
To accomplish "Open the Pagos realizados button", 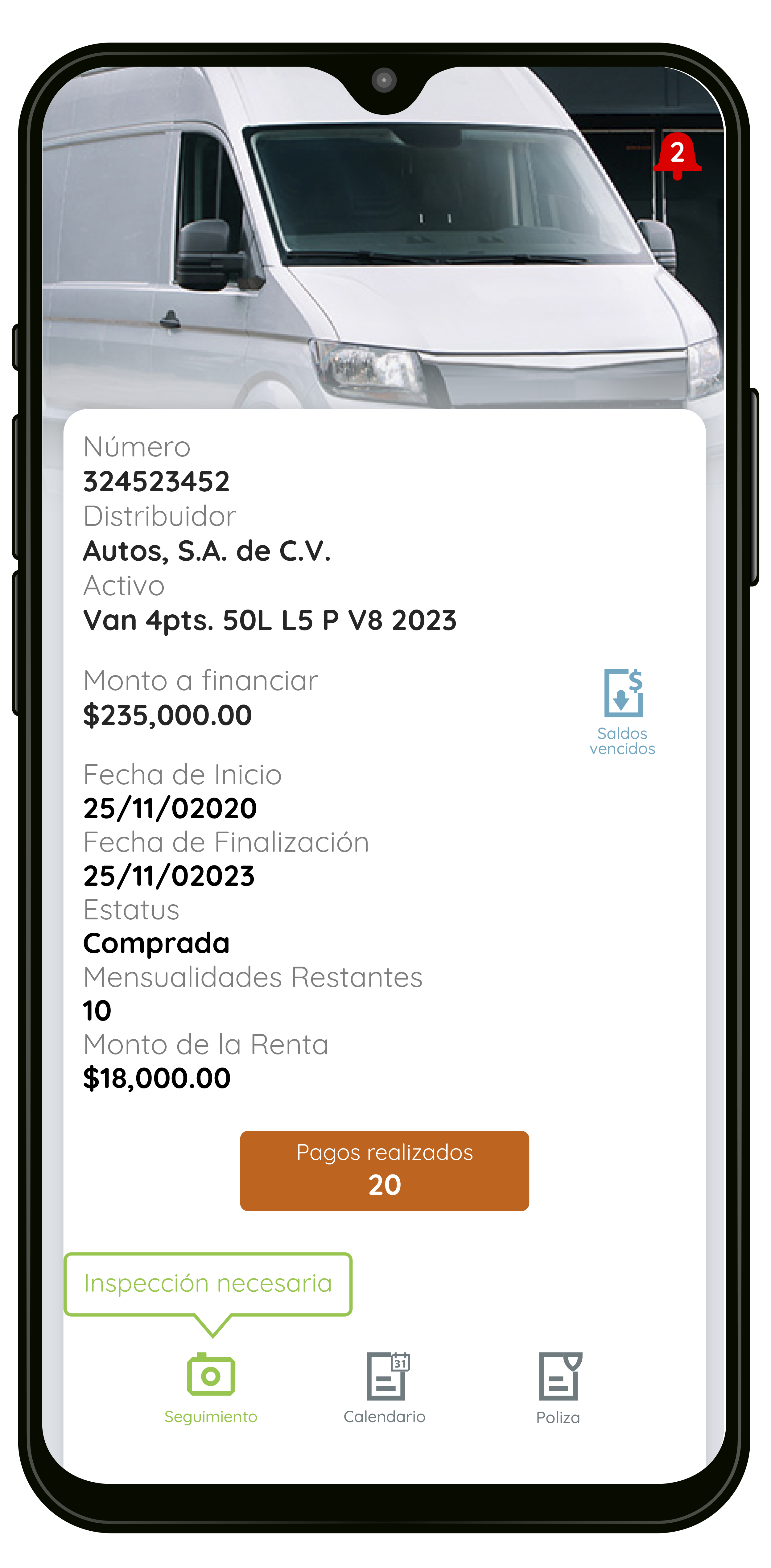I will coord(384,1170).
